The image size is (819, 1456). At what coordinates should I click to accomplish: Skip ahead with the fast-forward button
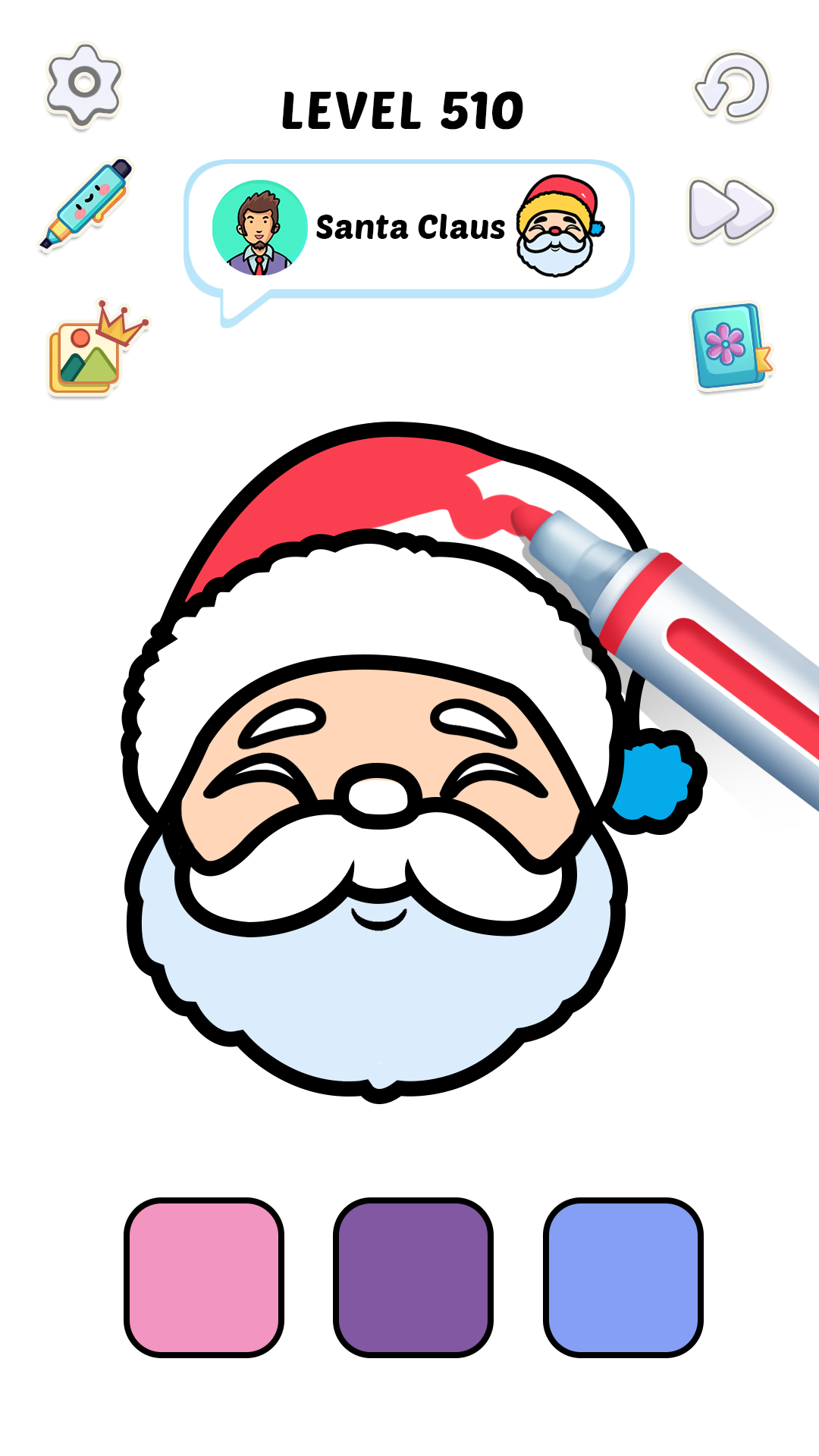730,210
